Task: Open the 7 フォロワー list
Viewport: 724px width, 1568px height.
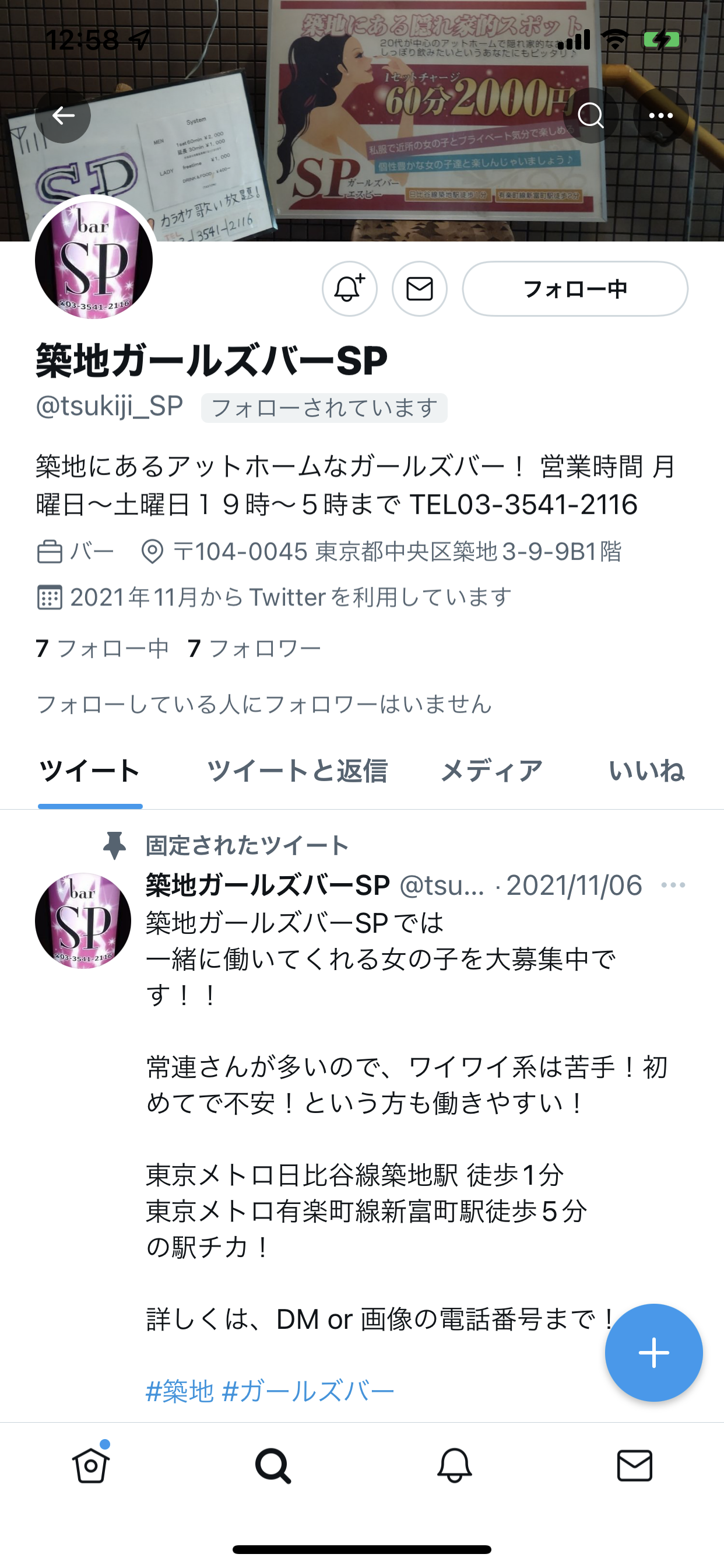Action: coord(254,648)
